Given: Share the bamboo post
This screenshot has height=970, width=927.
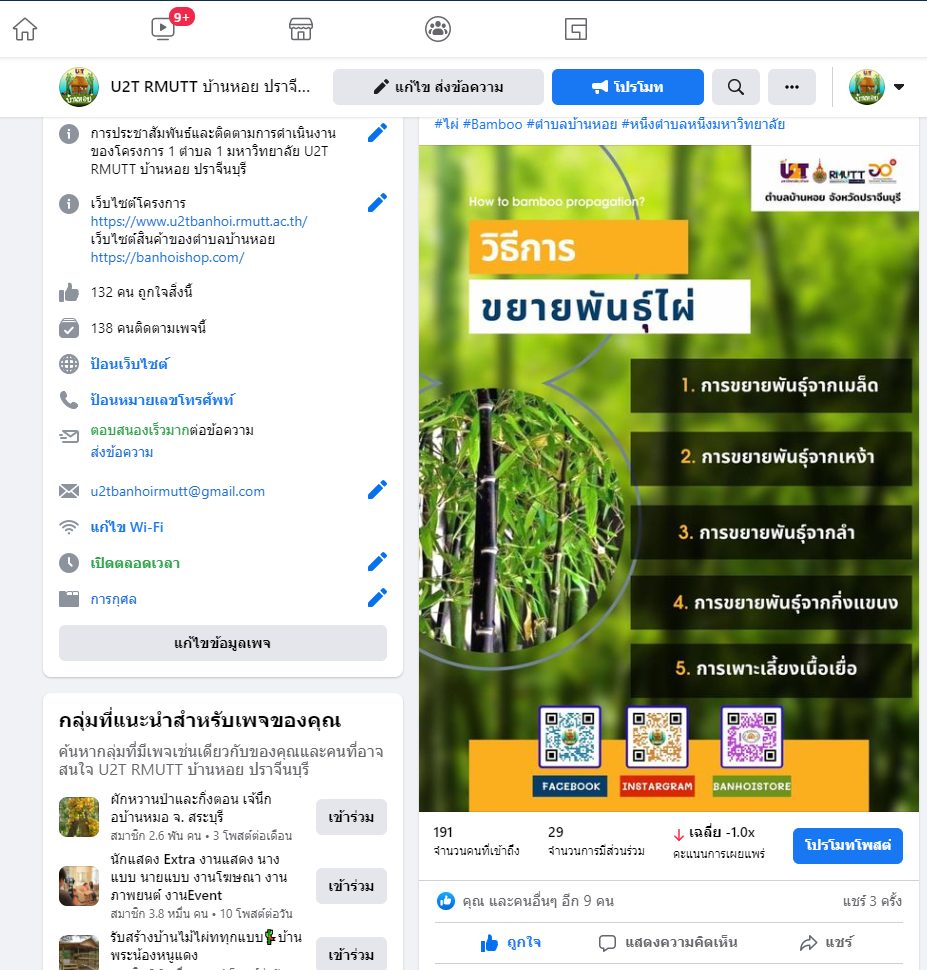Looking at the screenshot, I should point(826,942).
